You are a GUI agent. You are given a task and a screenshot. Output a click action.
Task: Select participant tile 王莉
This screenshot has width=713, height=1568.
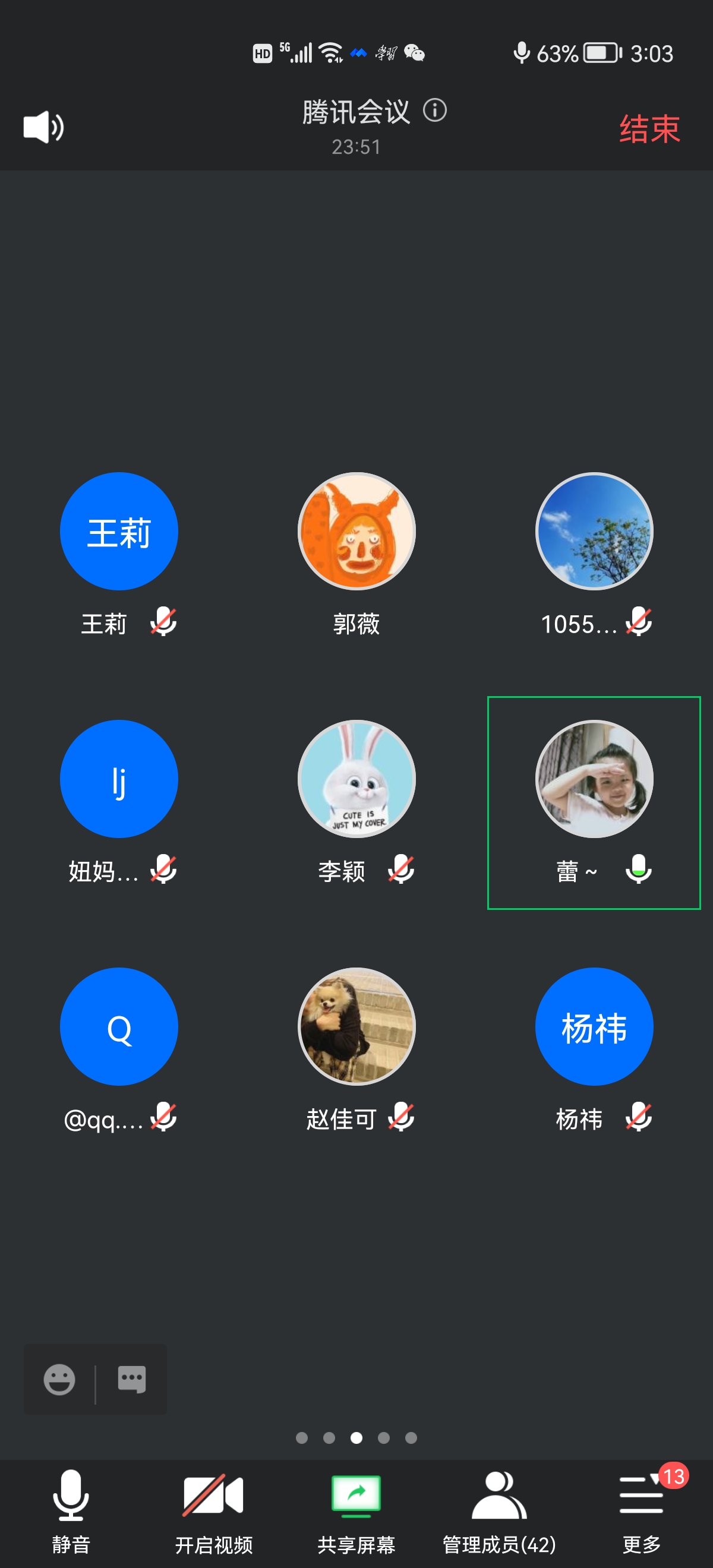pyautogui.click(x=119, y=532)
